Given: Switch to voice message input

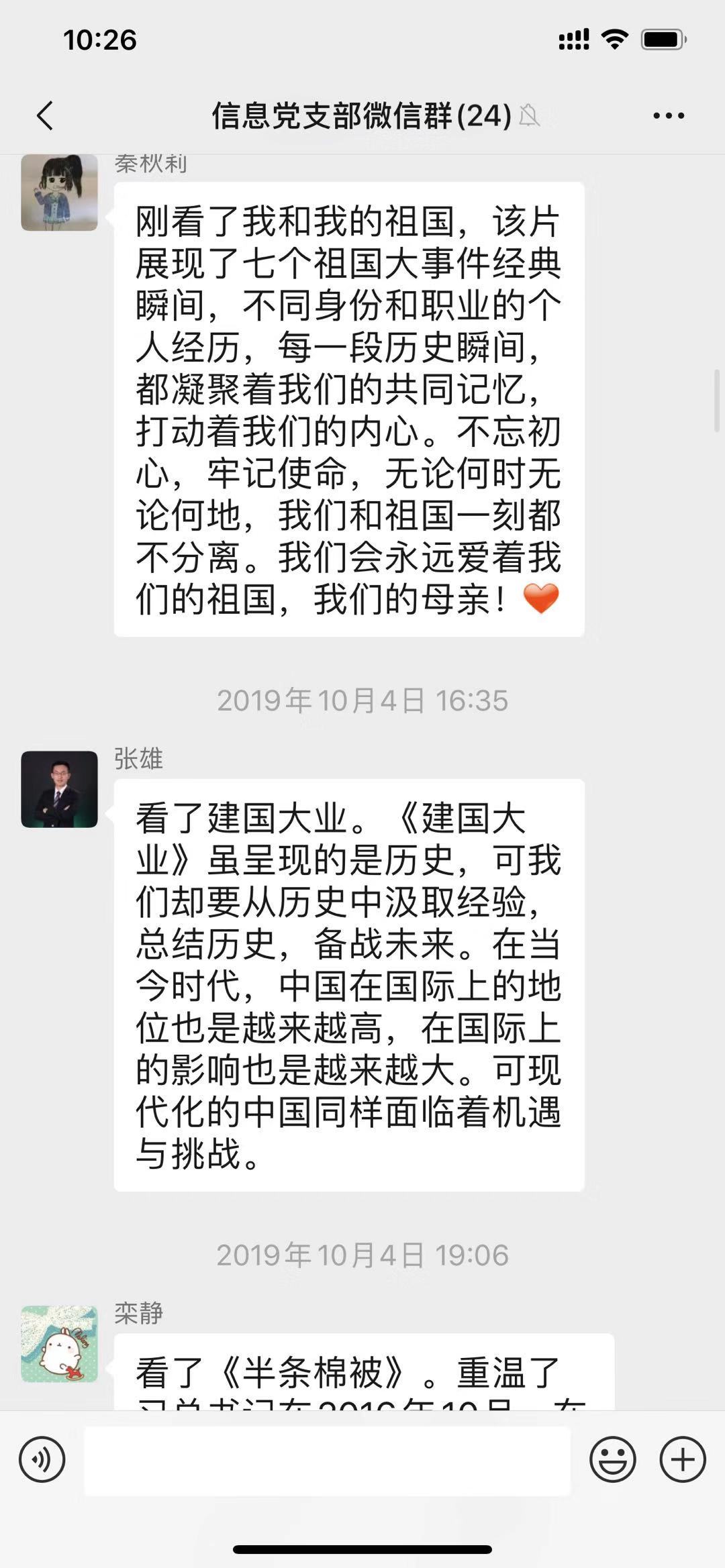Looking at the screenshot, I should [x=42, y=1459].
